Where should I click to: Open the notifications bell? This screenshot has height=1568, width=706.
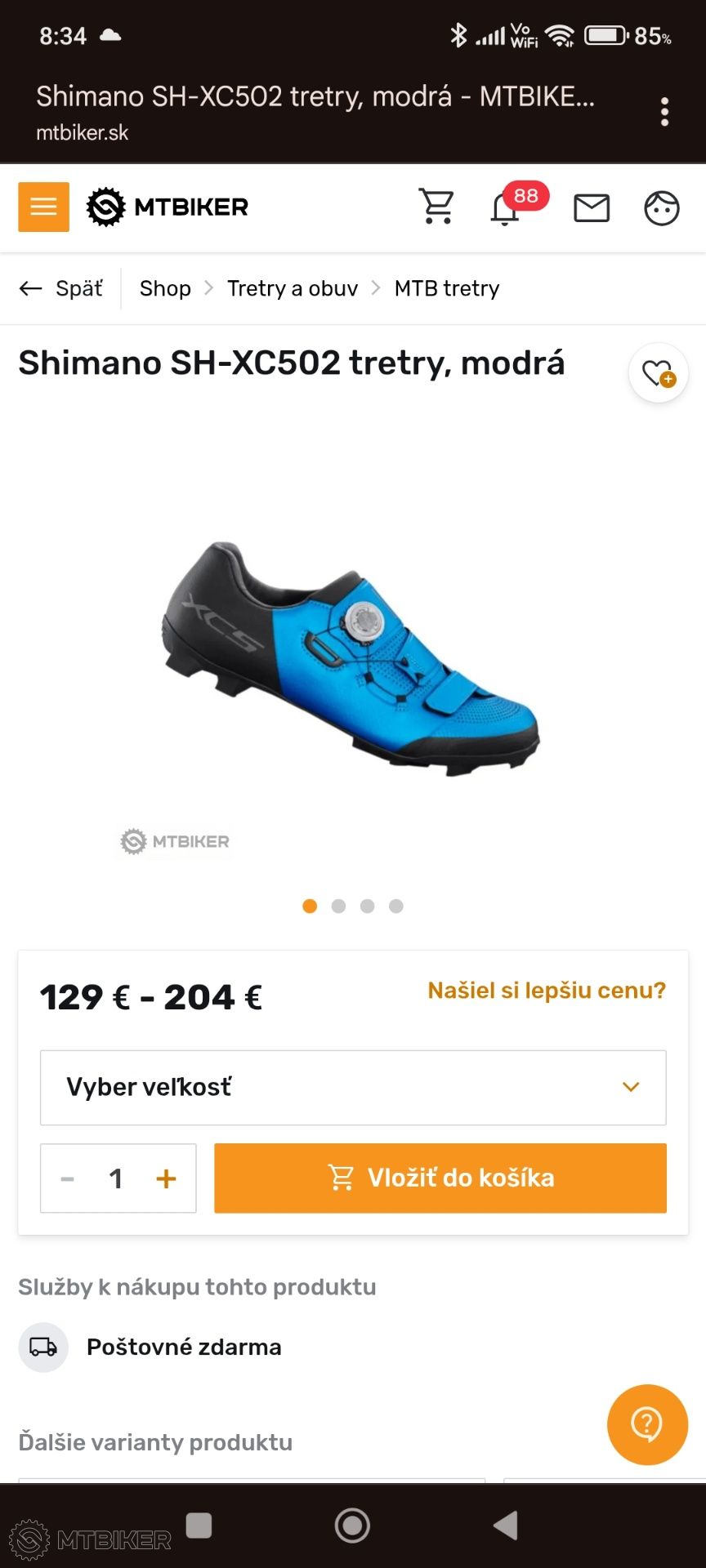[505, 208]
